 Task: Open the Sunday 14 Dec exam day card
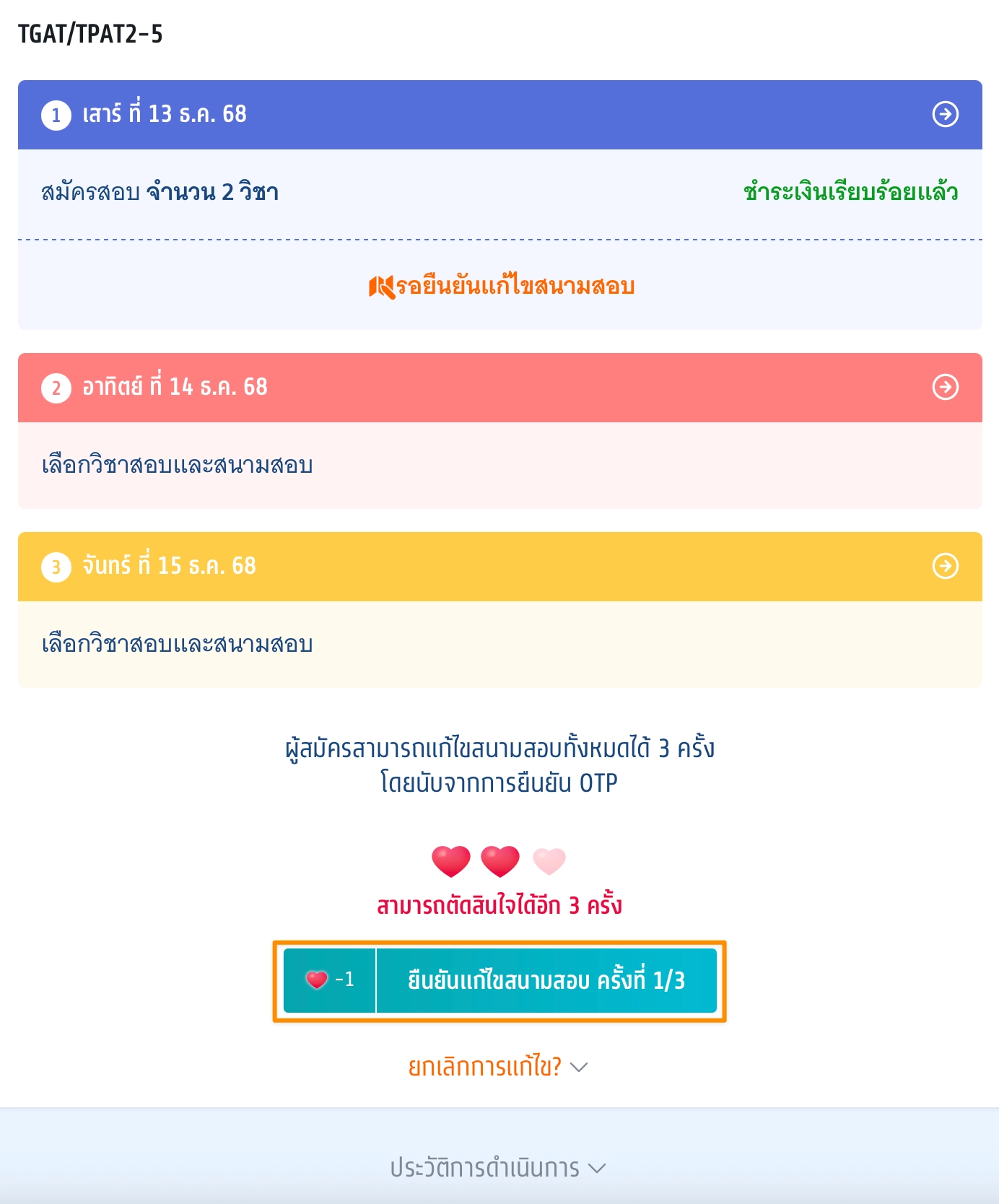click(x=945, y=387)
